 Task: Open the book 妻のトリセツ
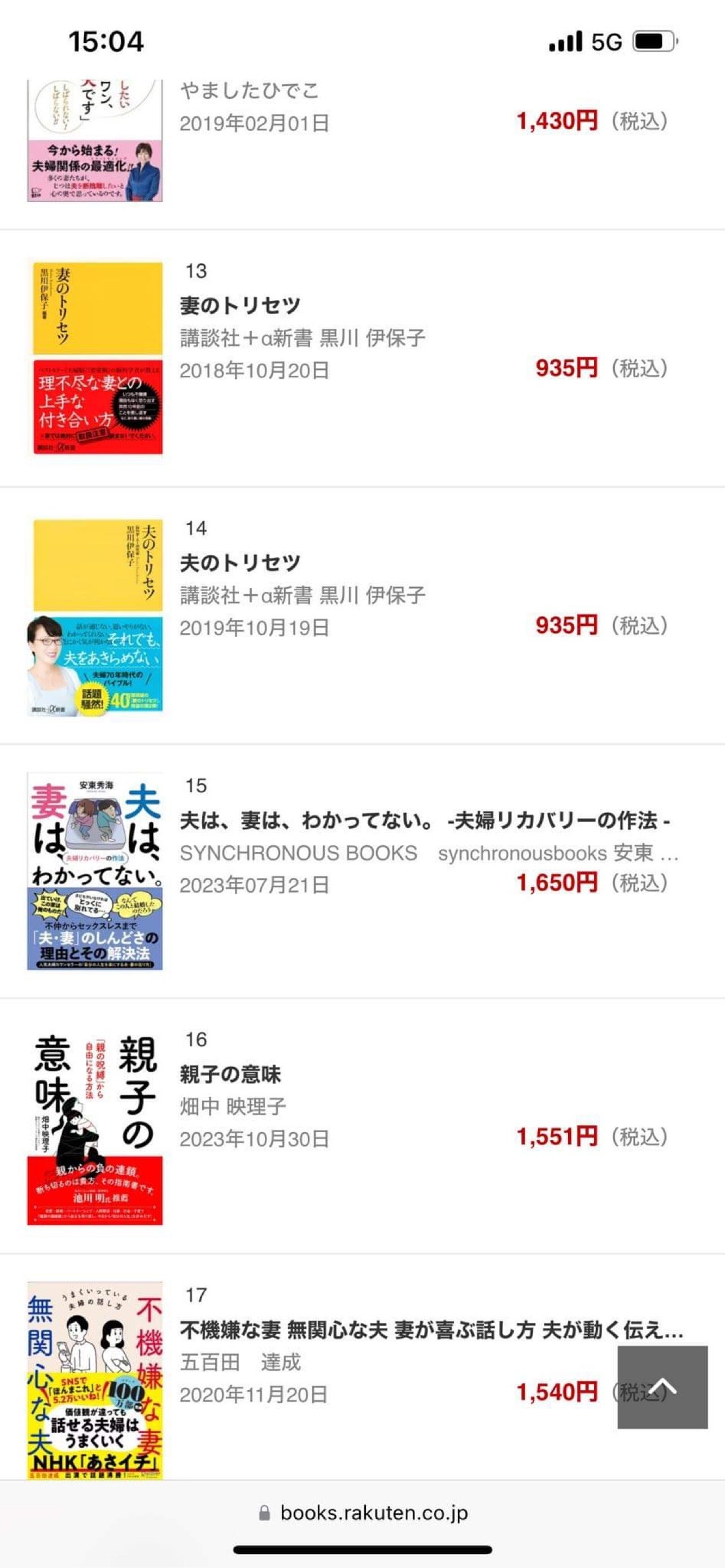[240, 305]
